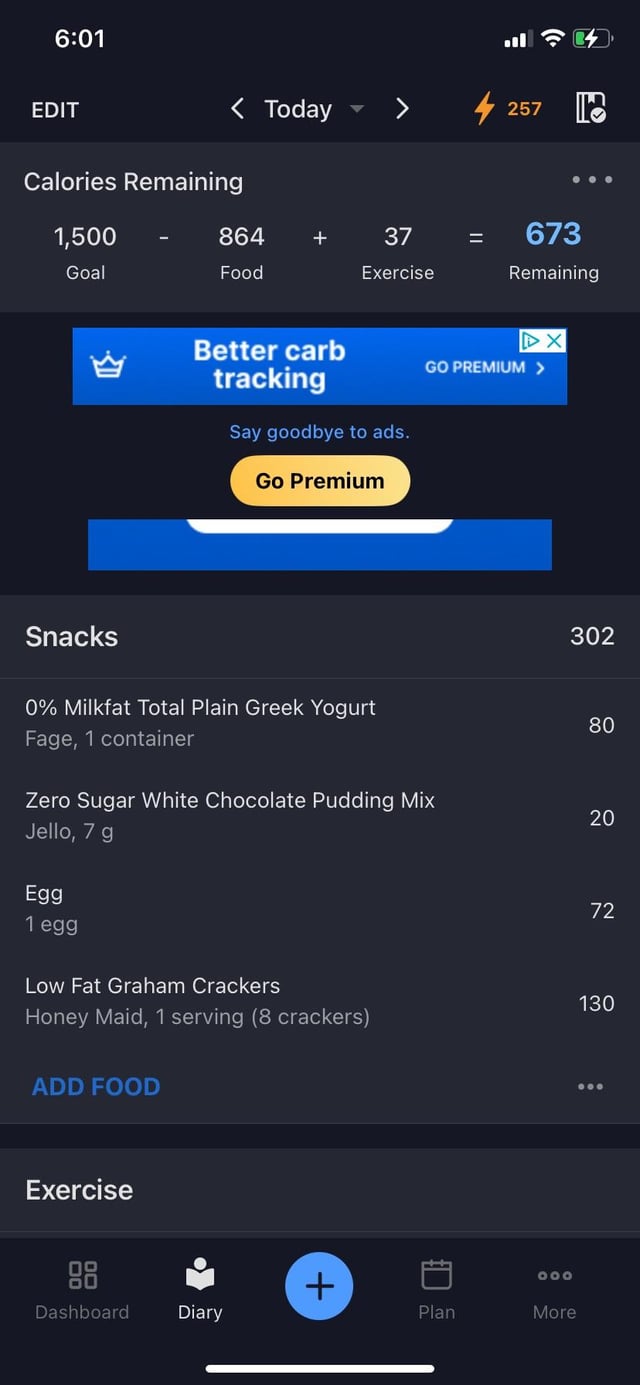Open the Jello Pudding Mix entry
Screen dimensions: 640x1385
tap(320, 817)
